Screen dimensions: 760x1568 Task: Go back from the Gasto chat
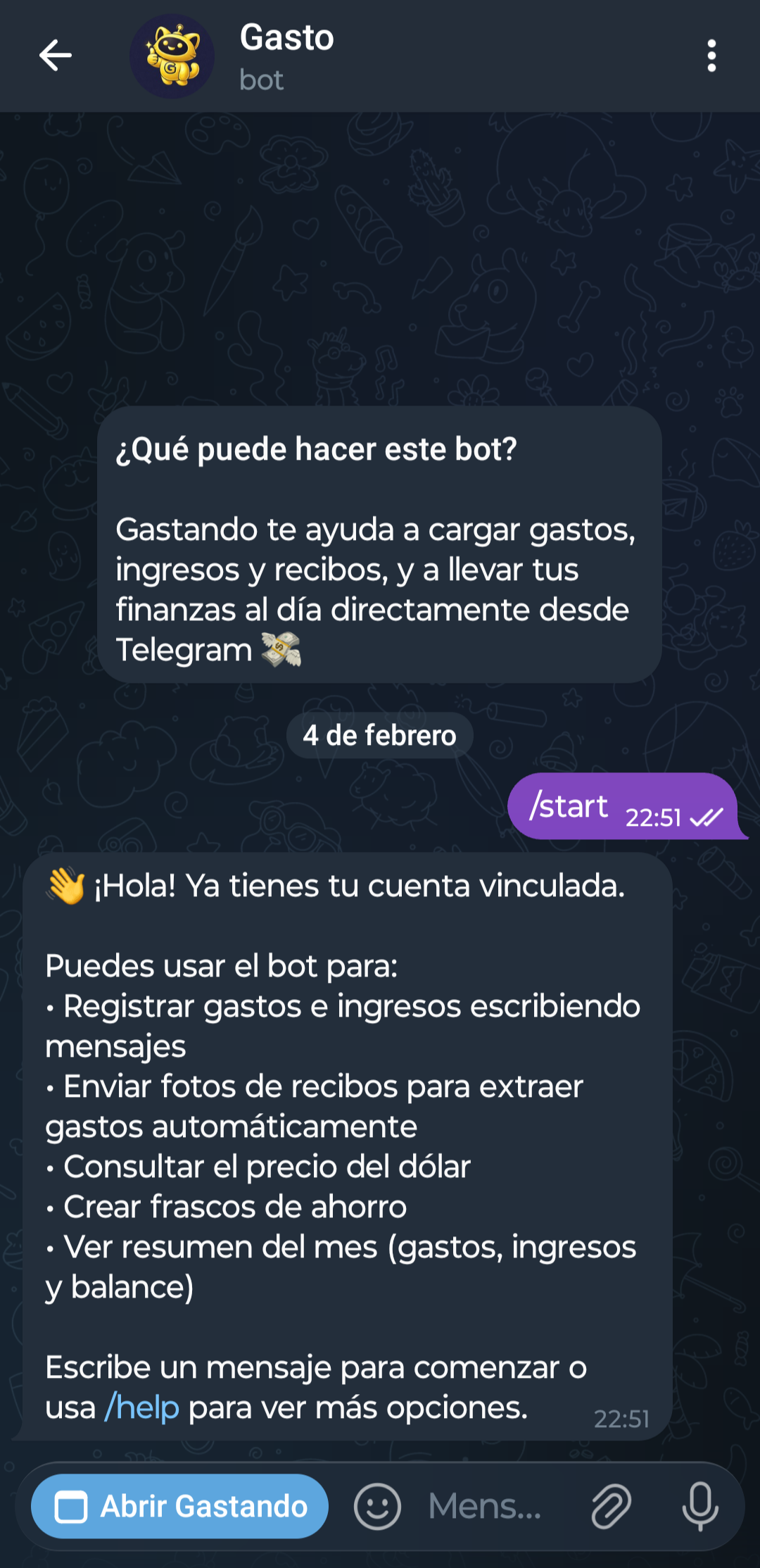(x=56, y=56)
